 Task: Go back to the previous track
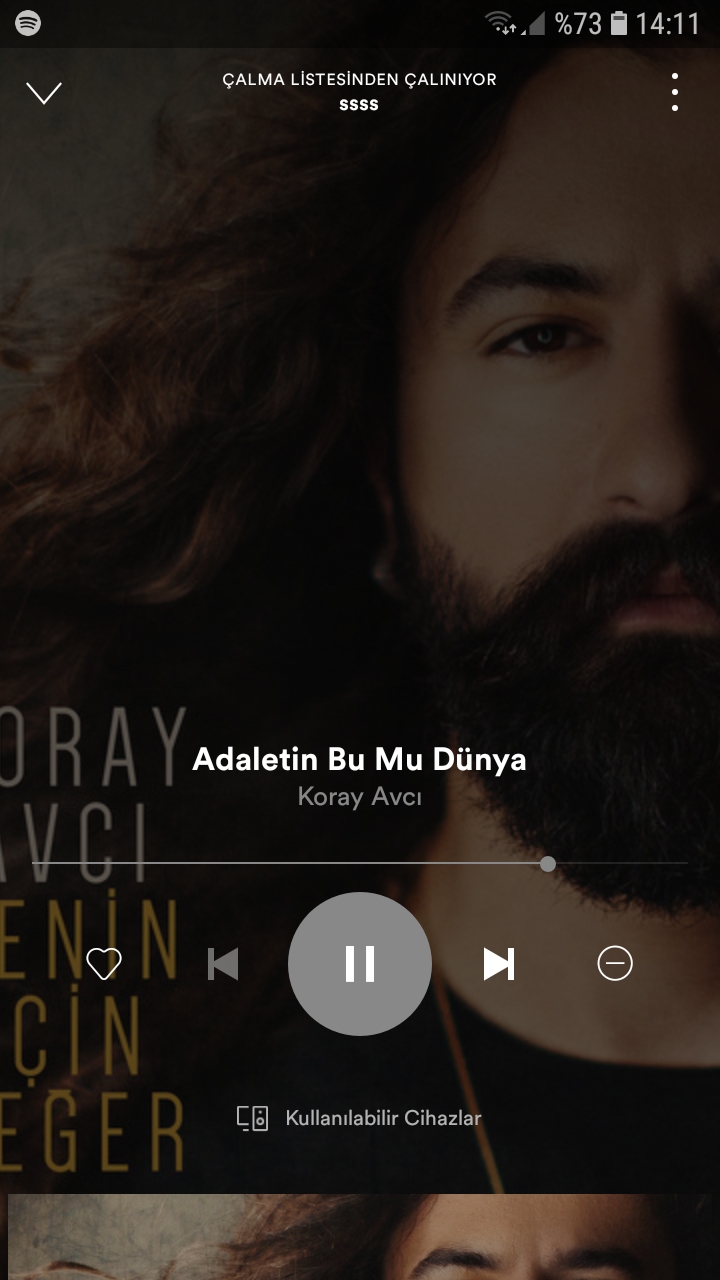223,964
